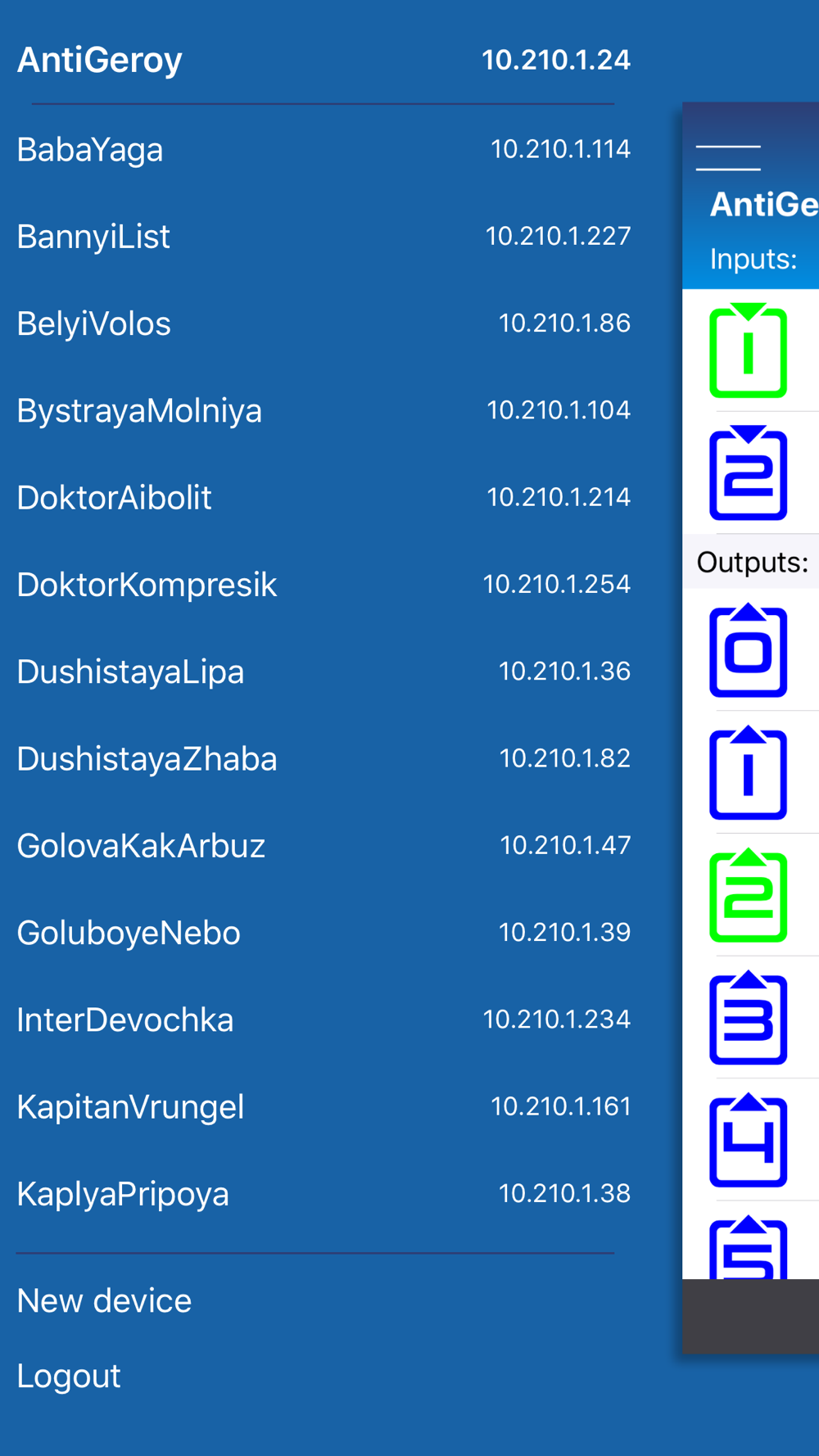Choose the BelyiVolos device
The height and width of the screenshot is (1456, 819).
324,323
